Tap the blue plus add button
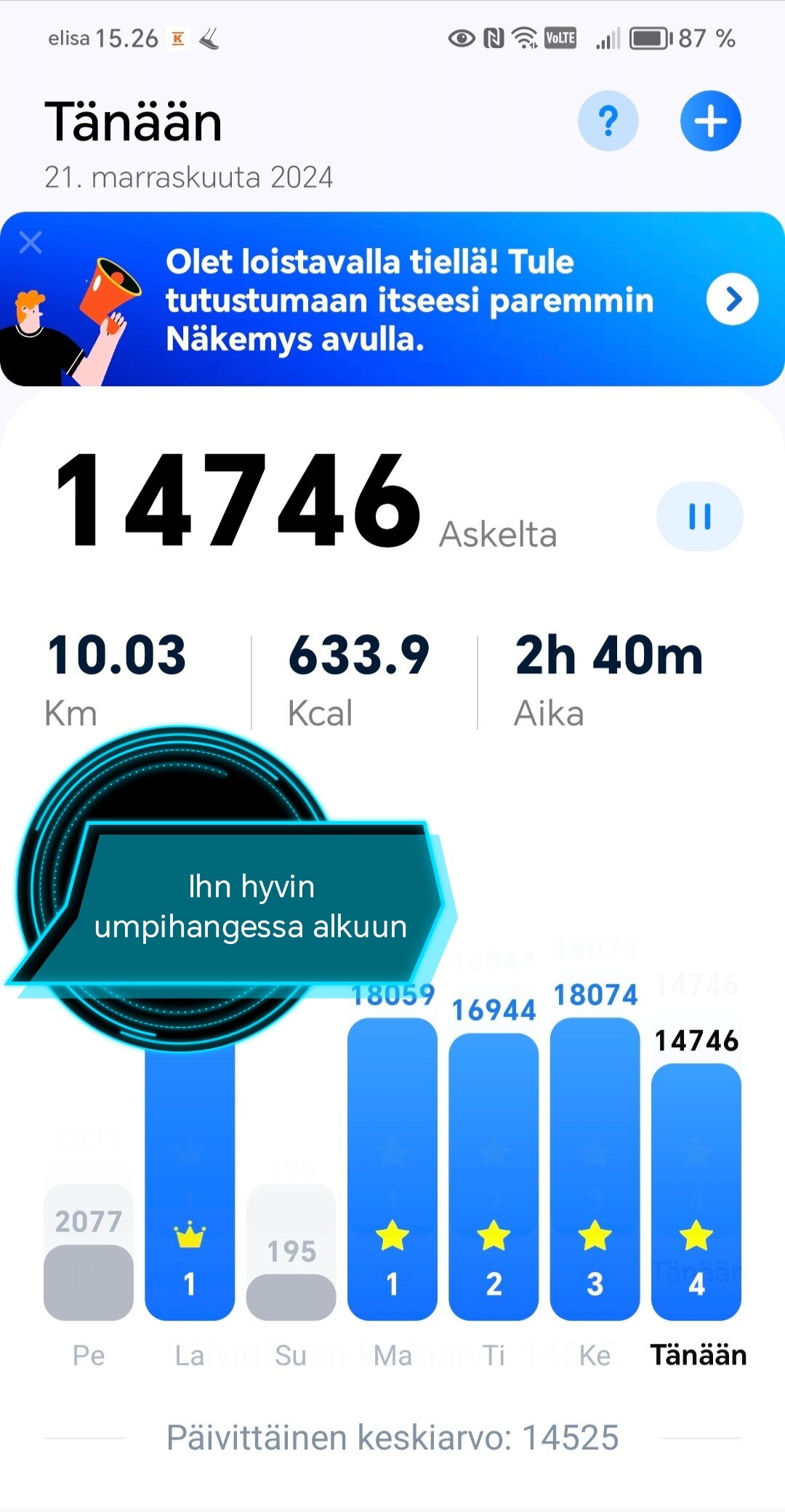Screen dimensions: 785x1512 pos(710,121)
